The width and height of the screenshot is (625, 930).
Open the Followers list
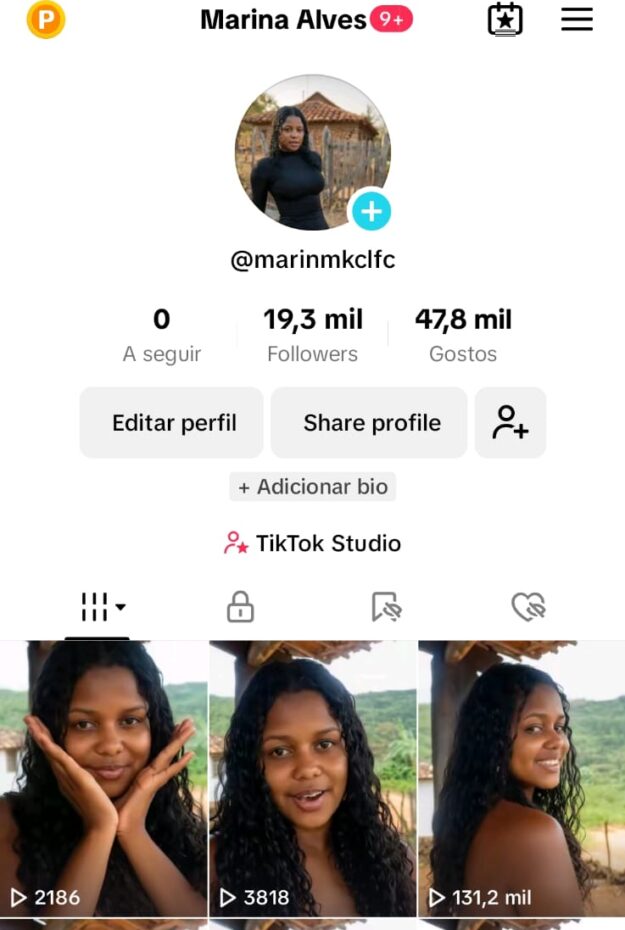(x=312, y=335)
